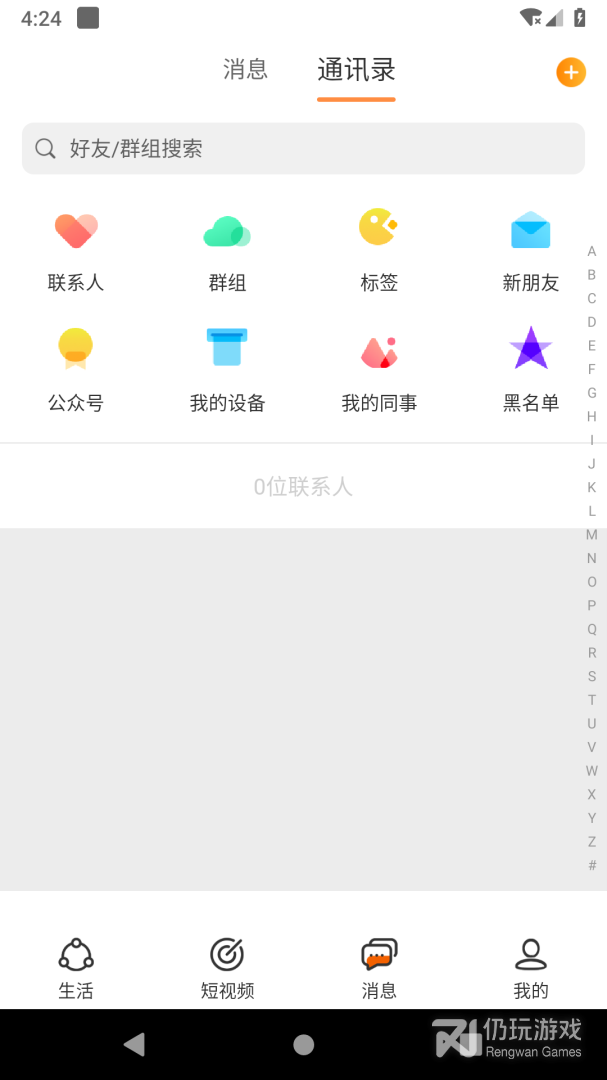The width and height of the screenshot is (607, 1080).
Task: Open 联系人 contacts
Action: (x=76, y=250)
